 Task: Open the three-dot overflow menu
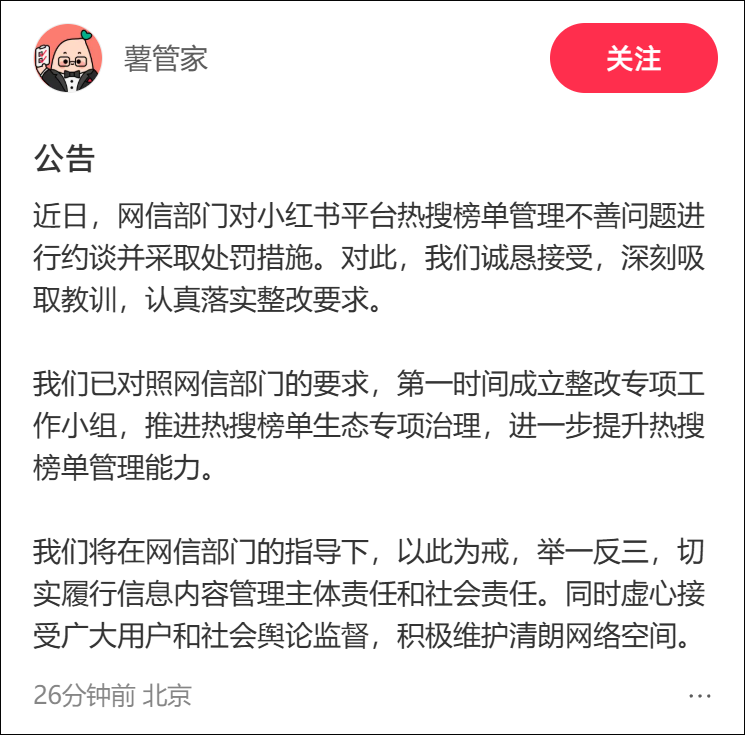pyautogui.click(x=699, y=696)
